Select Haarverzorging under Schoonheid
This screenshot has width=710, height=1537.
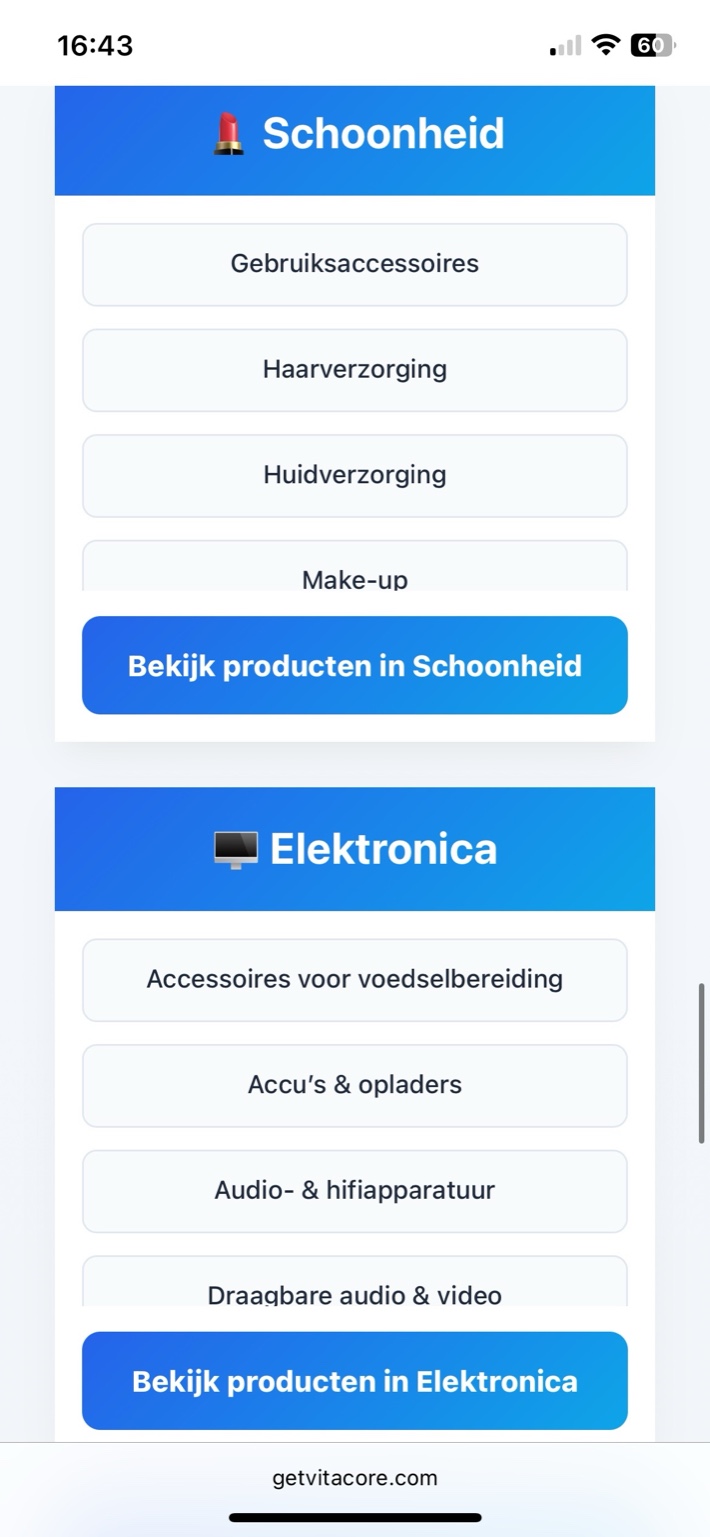(x=354, y=369)
